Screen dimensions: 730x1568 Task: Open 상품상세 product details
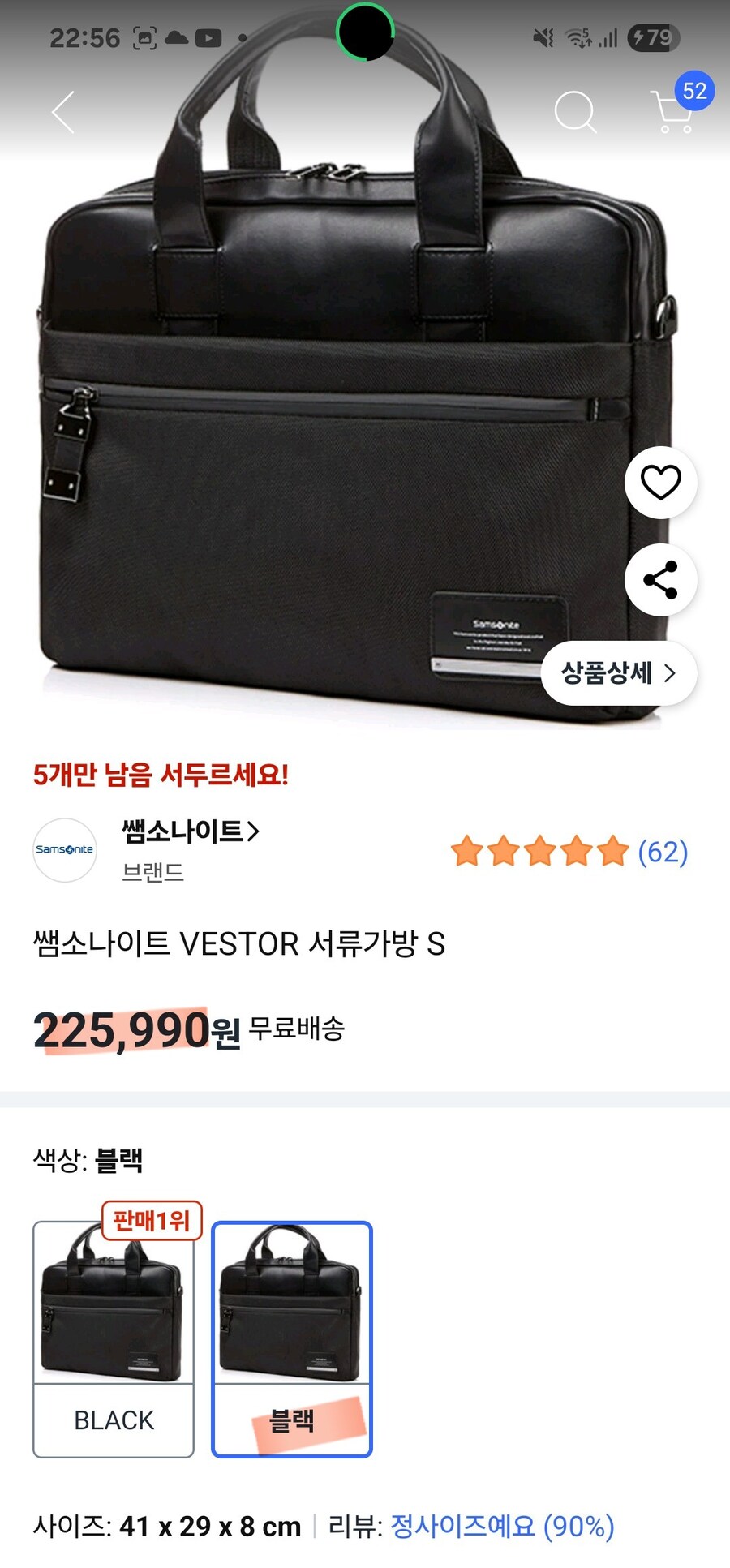pyautogui.click(x=618, y=672)
